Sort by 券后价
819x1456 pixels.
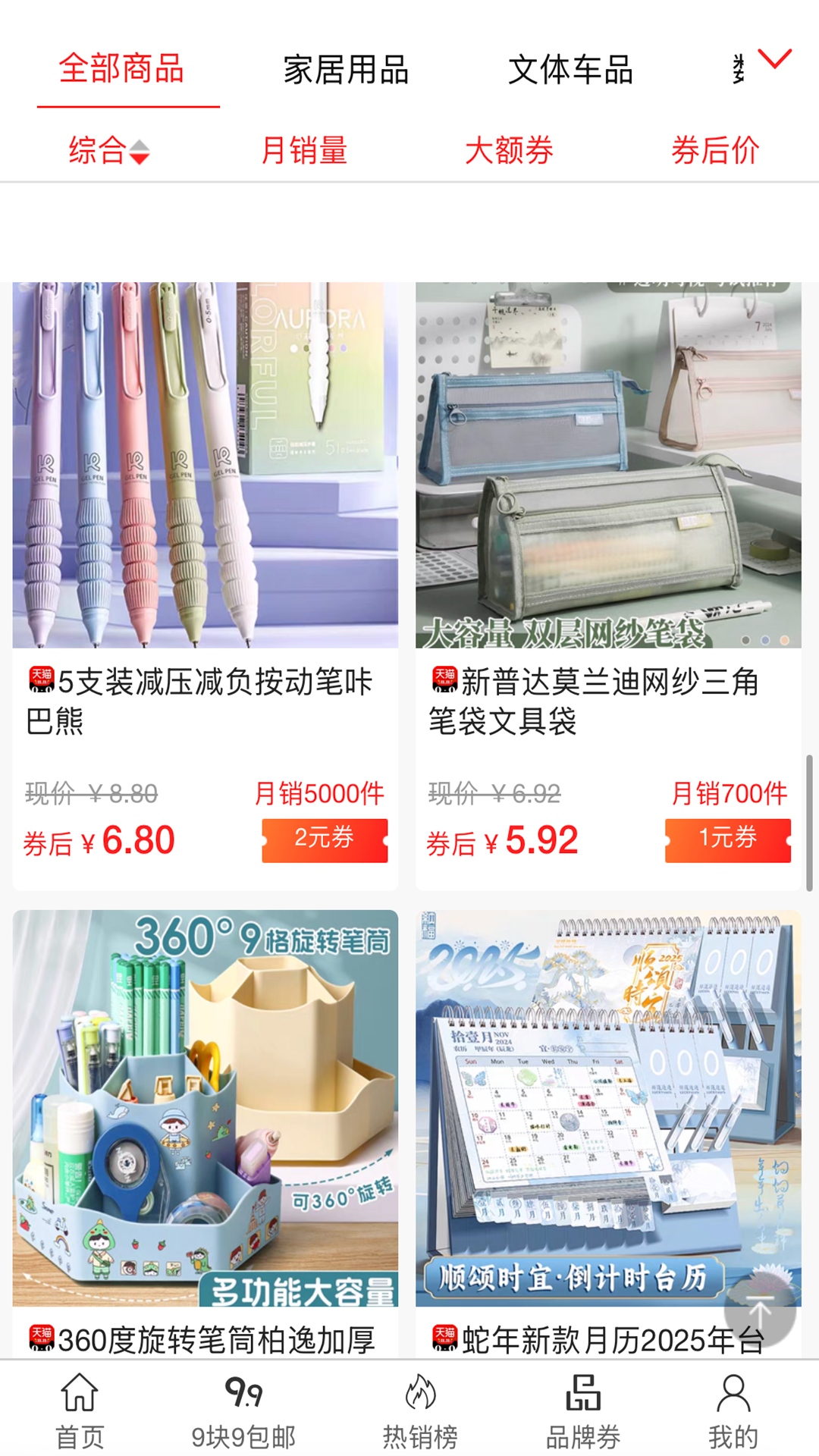(x=714, y=150)
